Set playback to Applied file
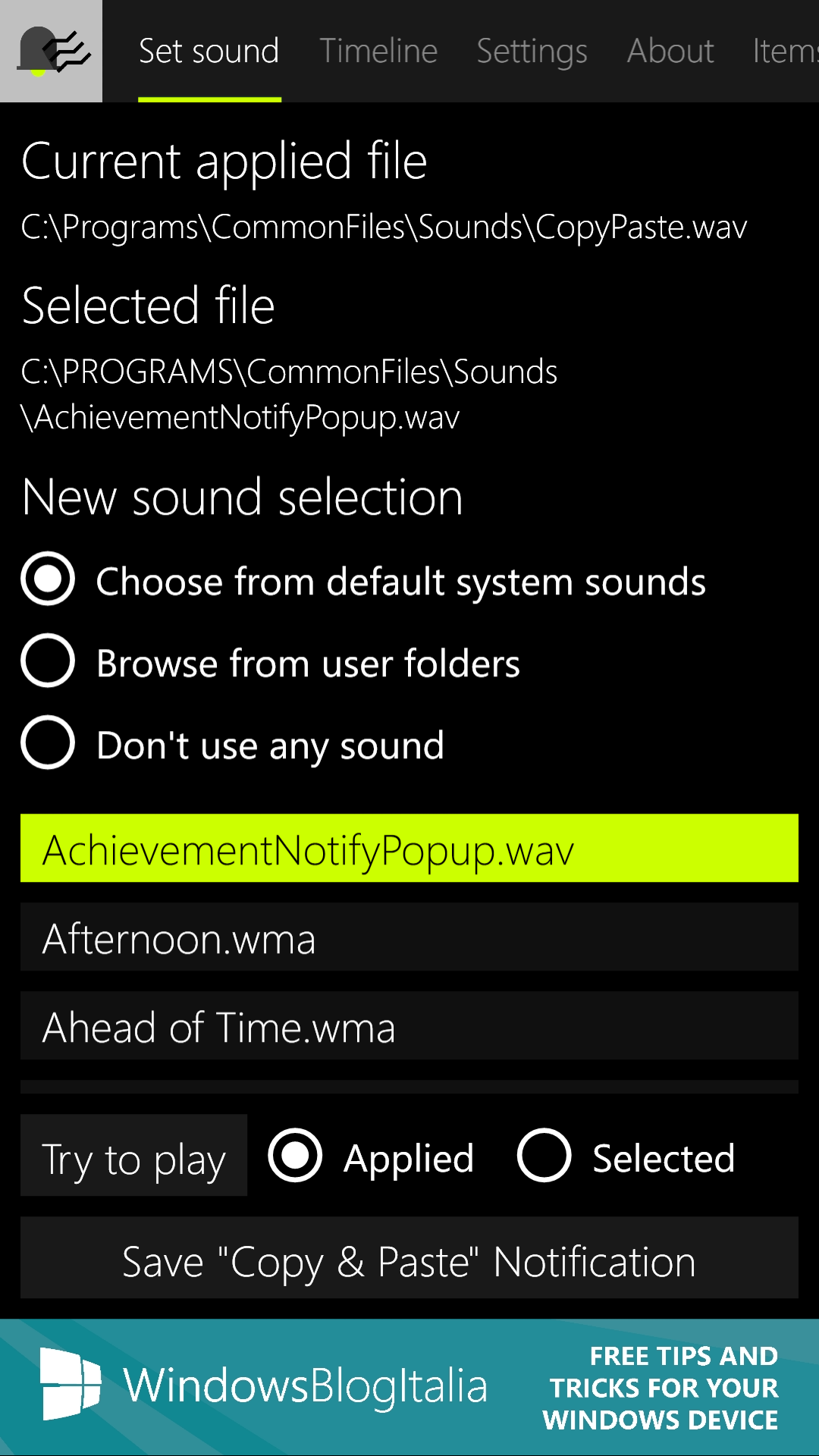Viewport: 819px width, 1456px height. pyautogui.click(x=372, y=1156)
